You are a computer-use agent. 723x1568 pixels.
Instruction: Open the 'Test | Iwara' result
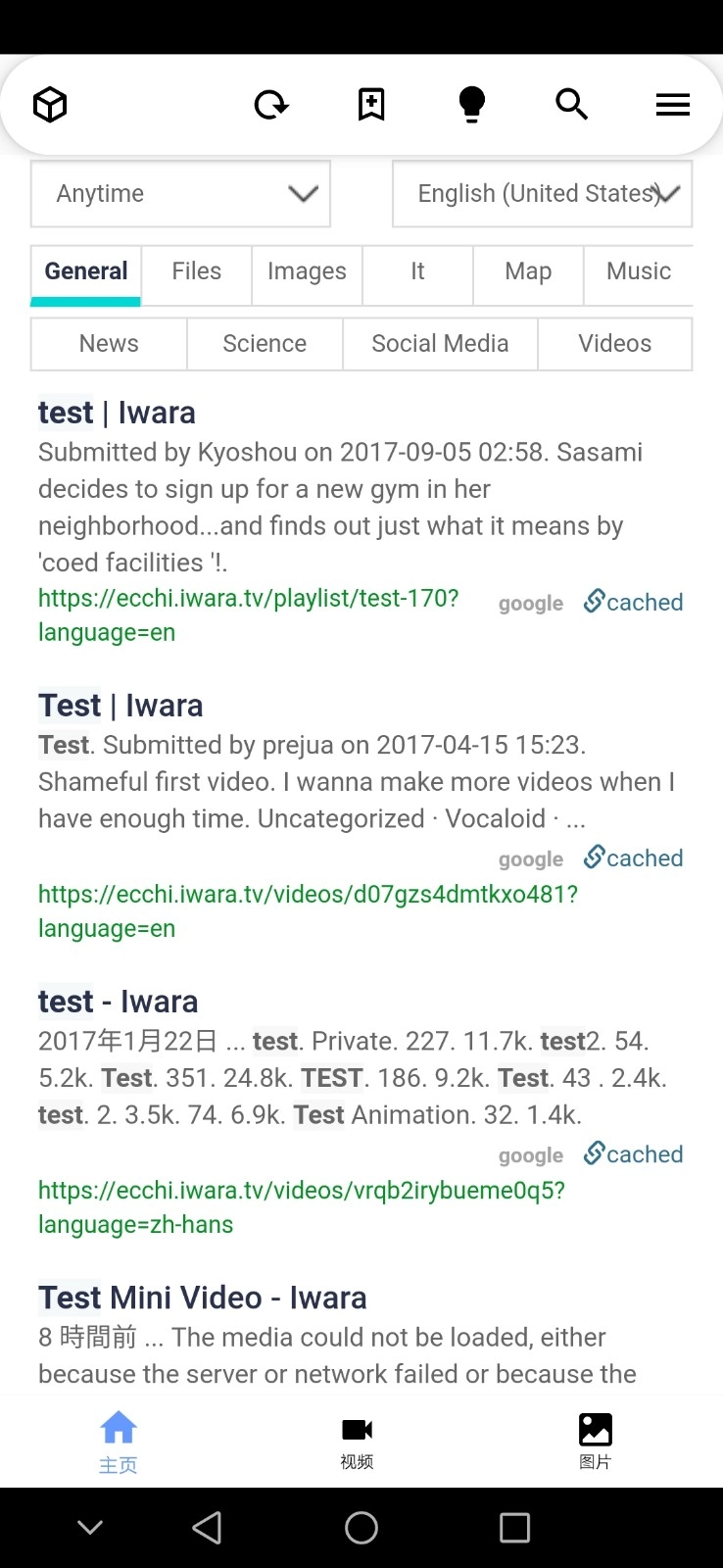[120, 705]
